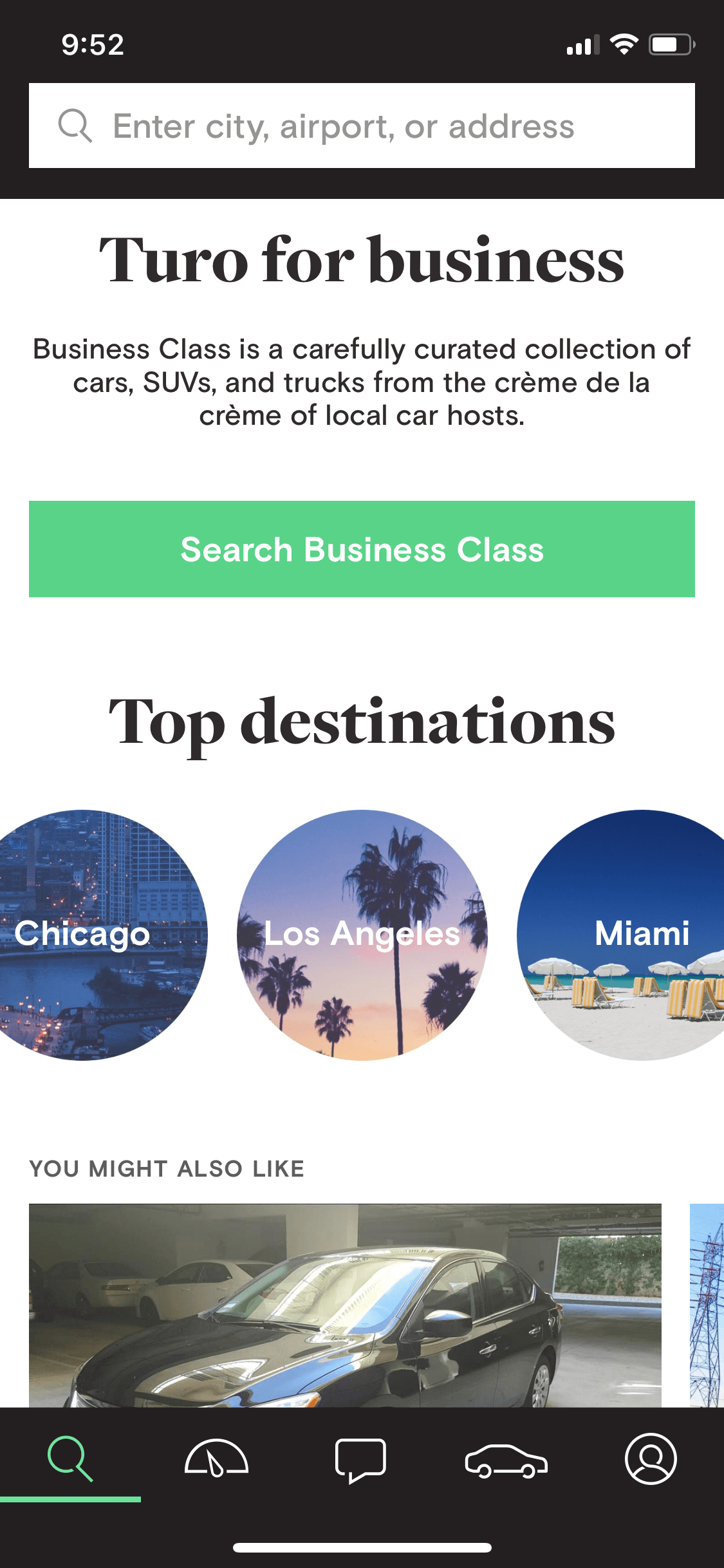This screenshot has width=724, height=1568.
Task: Open the black sedan car listing
Action: coord(345,1305)
